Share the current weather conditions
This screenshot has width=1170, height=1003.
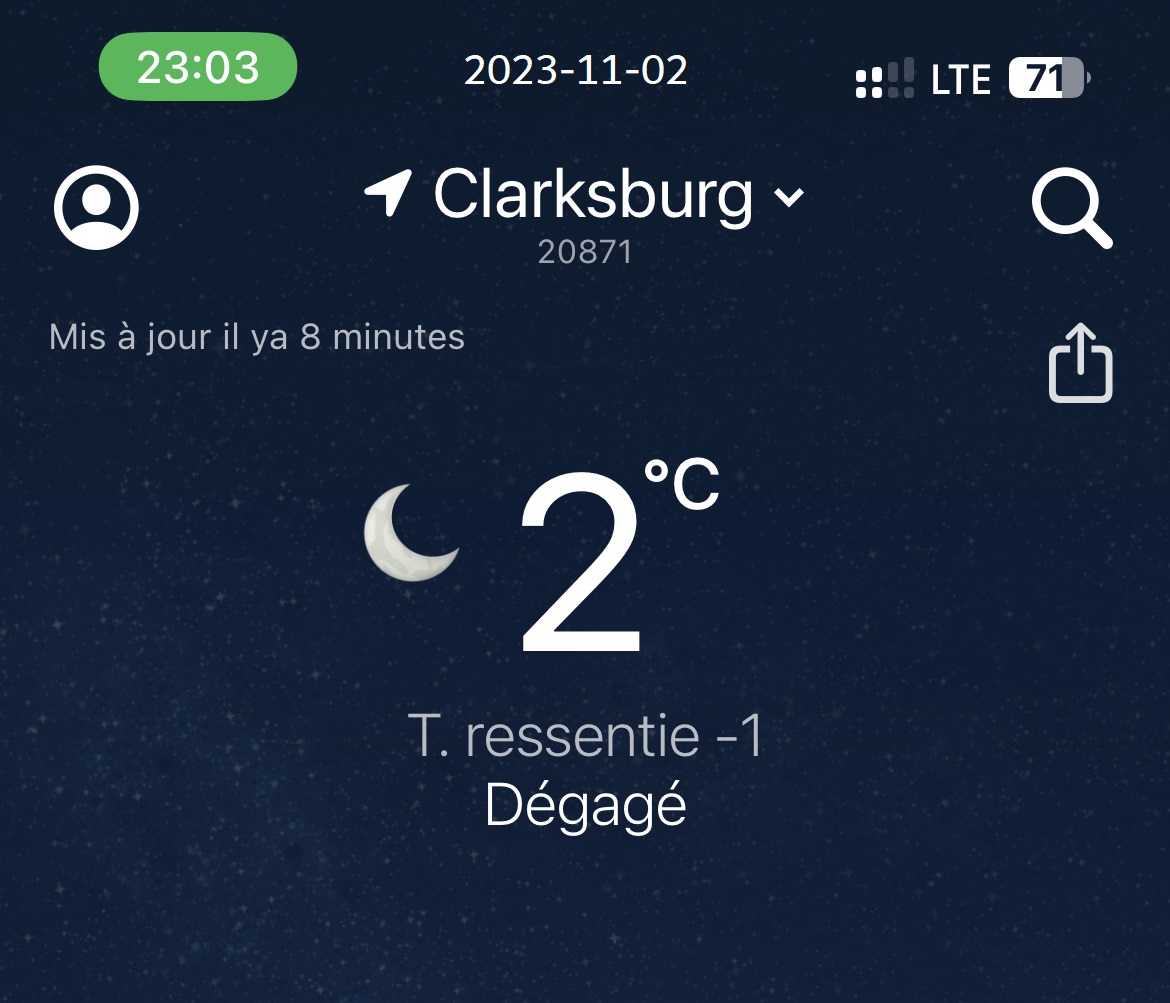(1080, 364)
